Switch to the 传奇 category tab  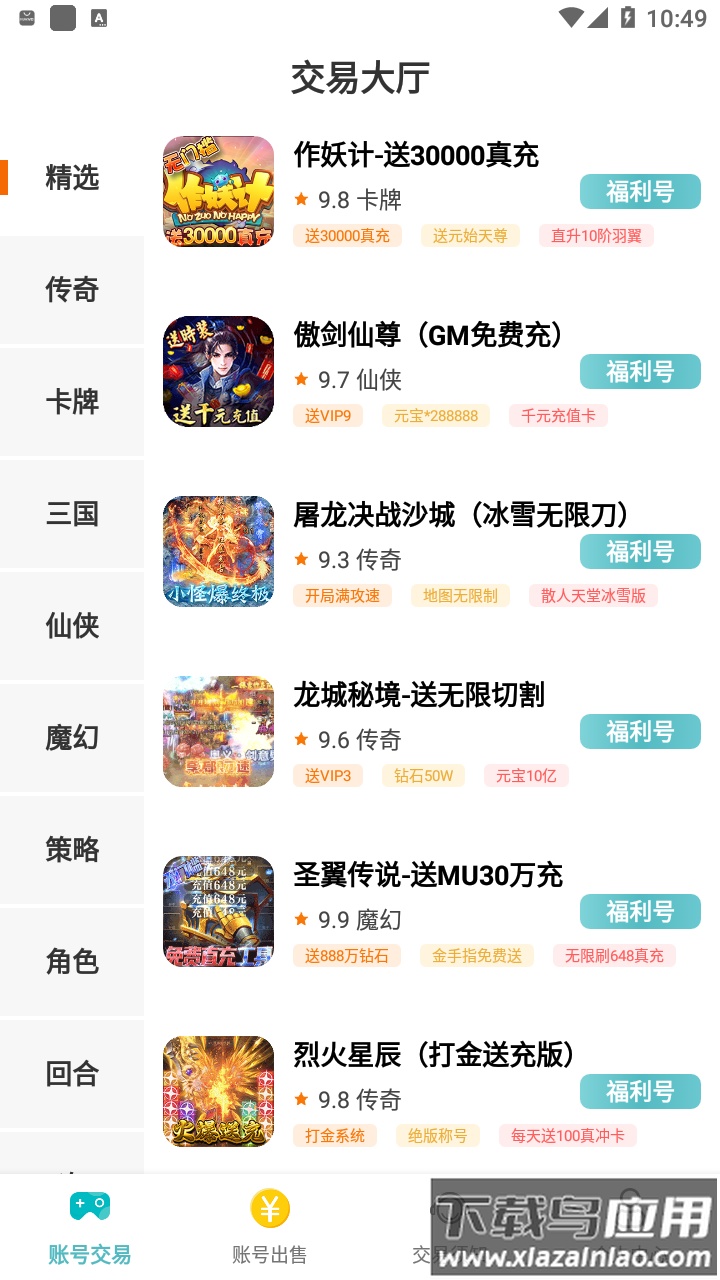pos(74,290)
